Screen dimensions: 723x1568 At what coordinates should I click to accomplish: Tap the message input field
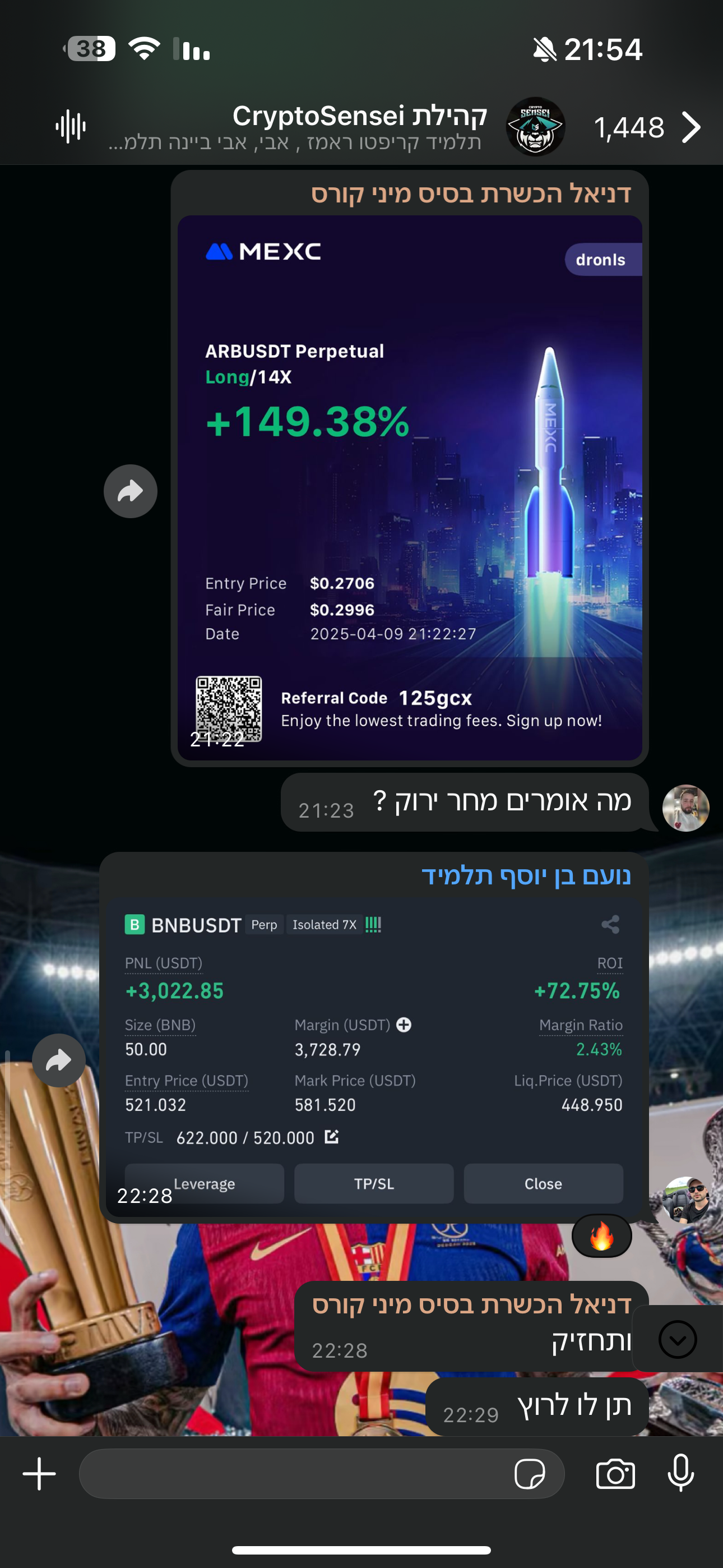(304, 1474)
